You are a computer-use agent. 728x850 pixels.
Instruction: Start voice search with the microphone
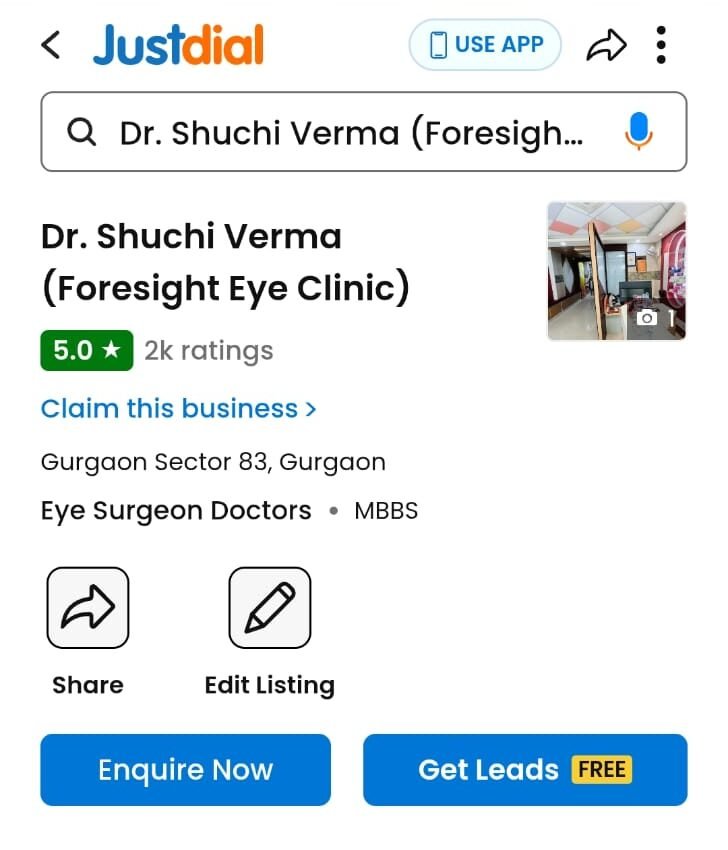tap(638, 132)
